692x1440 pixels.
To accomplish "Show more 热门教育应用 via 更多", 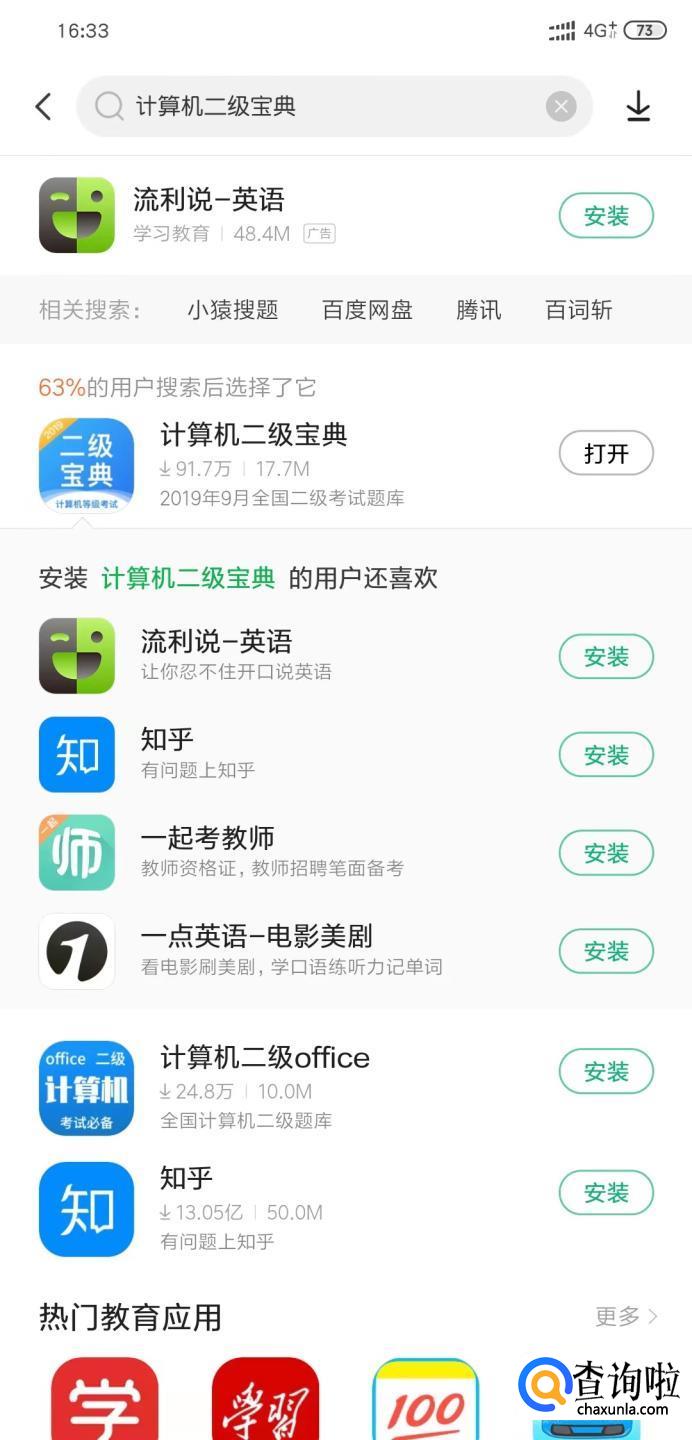I will point(626,1316).
